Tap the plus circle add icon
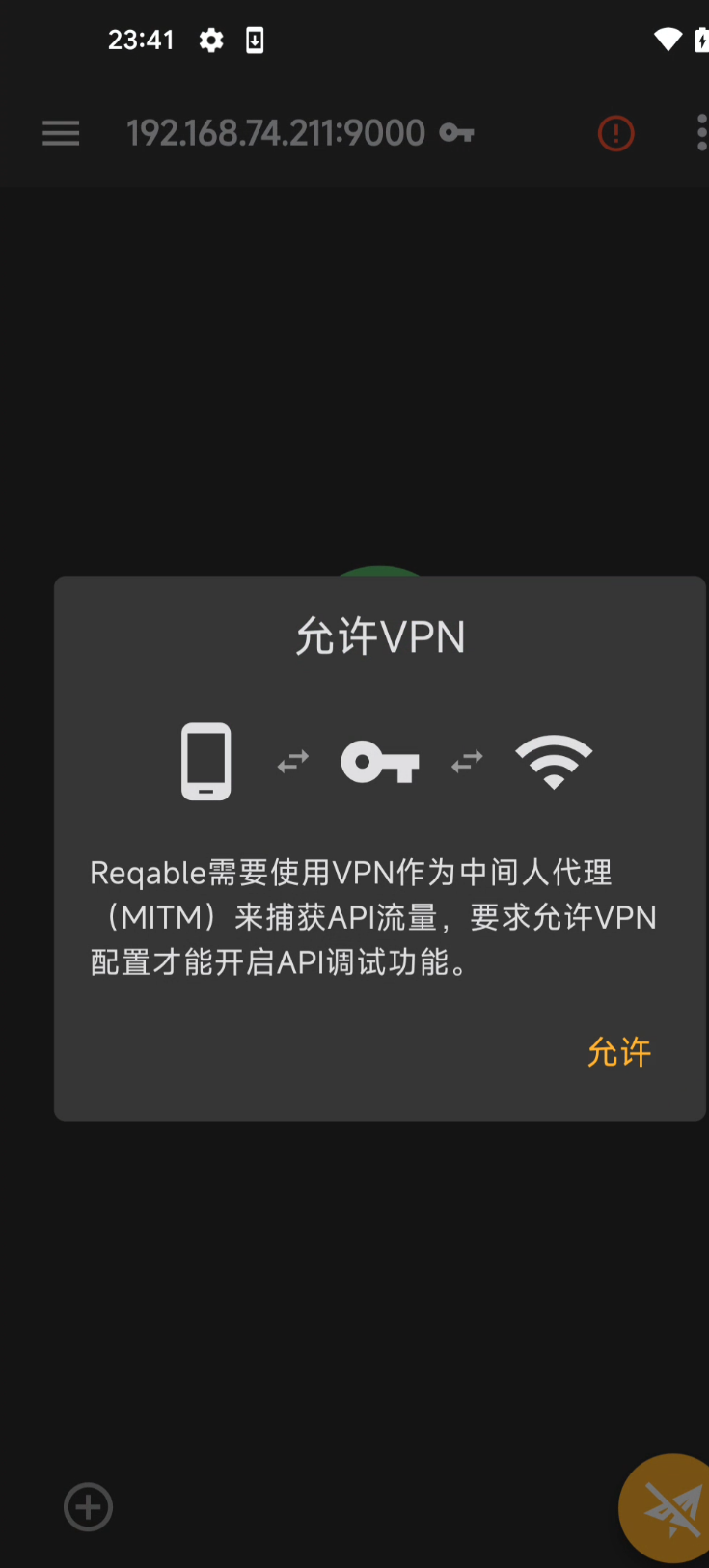Image resolution: width=709 pixels, height=1568 pixels. pyautogui.click(x=89, y=1506)
